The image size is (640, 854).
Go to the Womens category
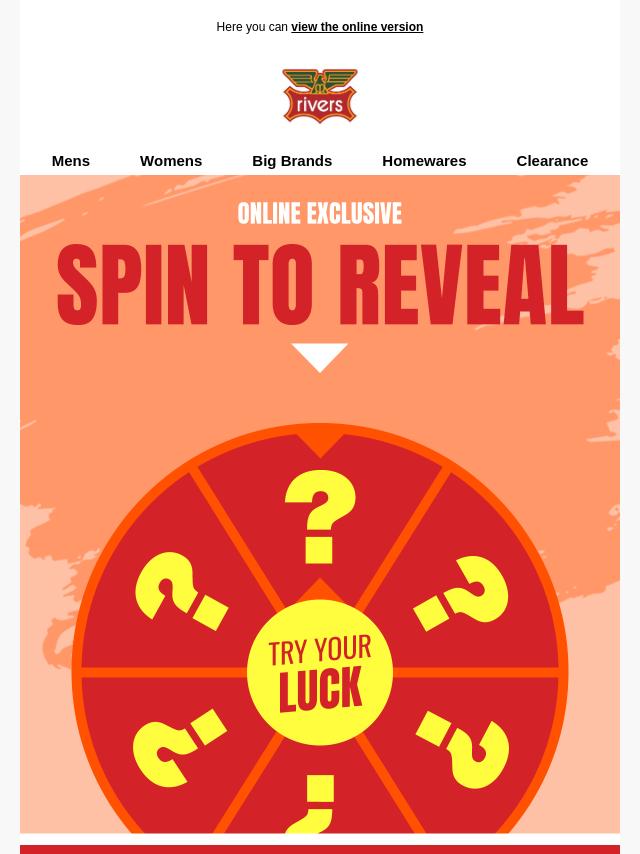click(171, 160)
